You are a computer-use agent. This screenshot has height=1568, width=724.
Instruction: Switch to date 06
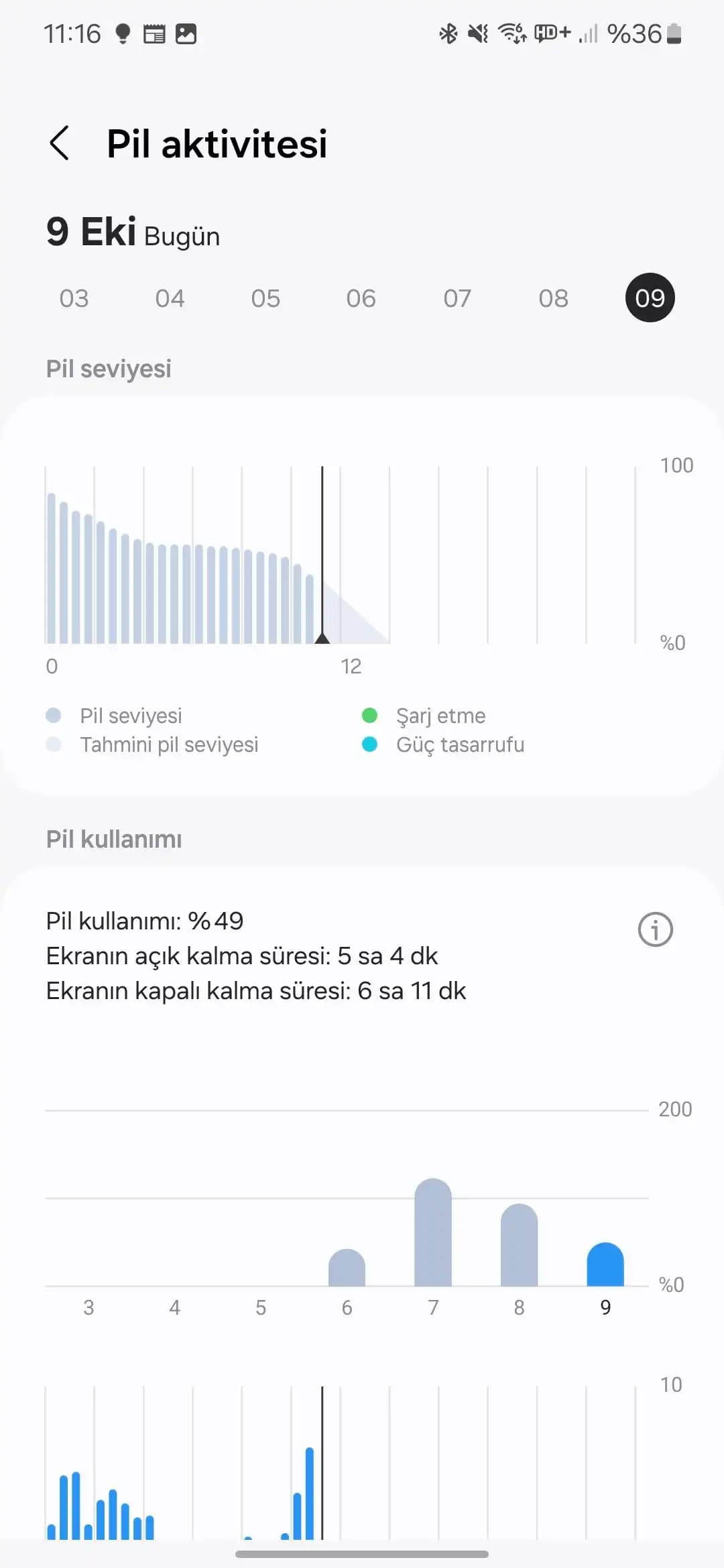click(x=361, y=298)
